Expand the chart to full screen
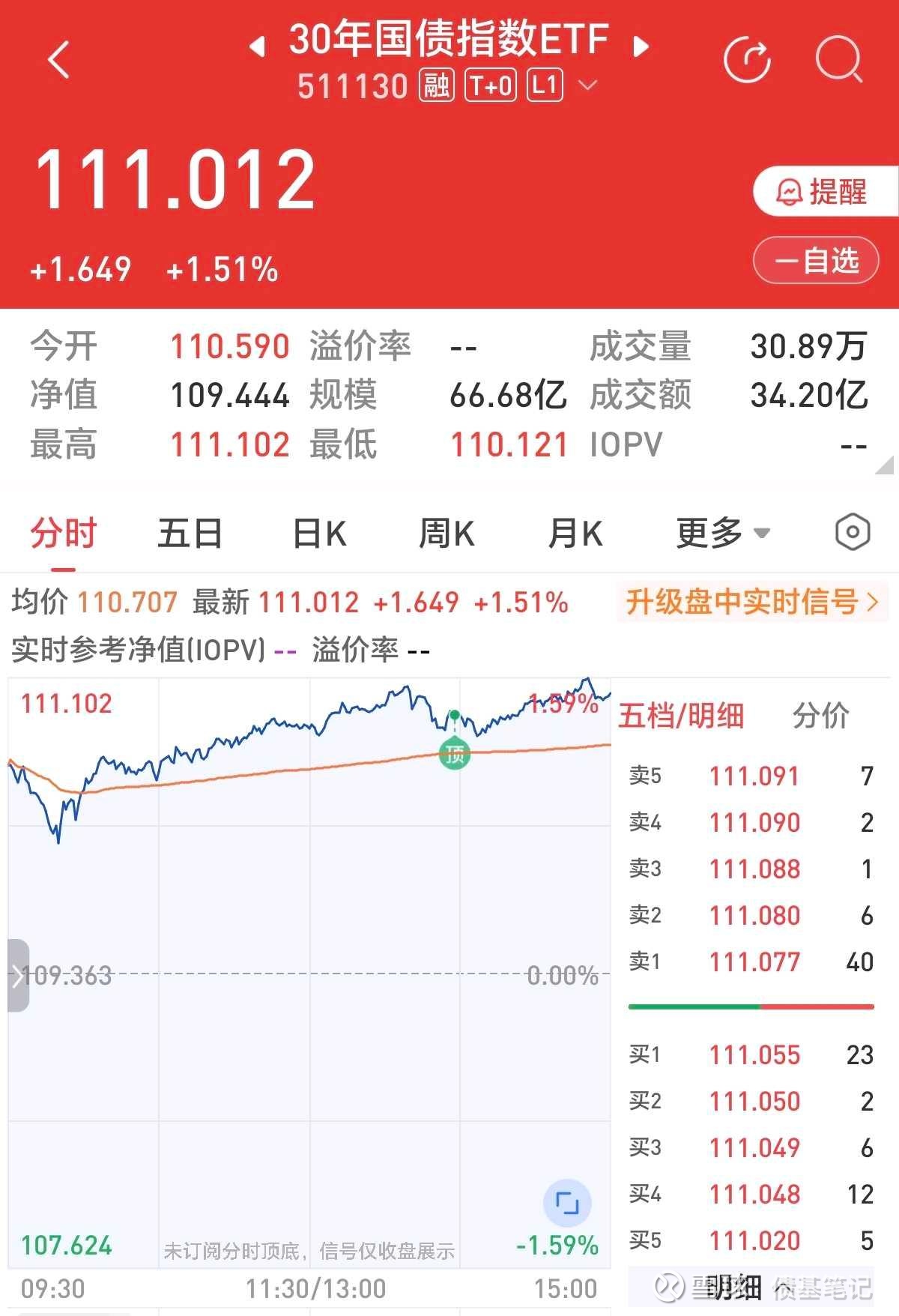 567,1204
